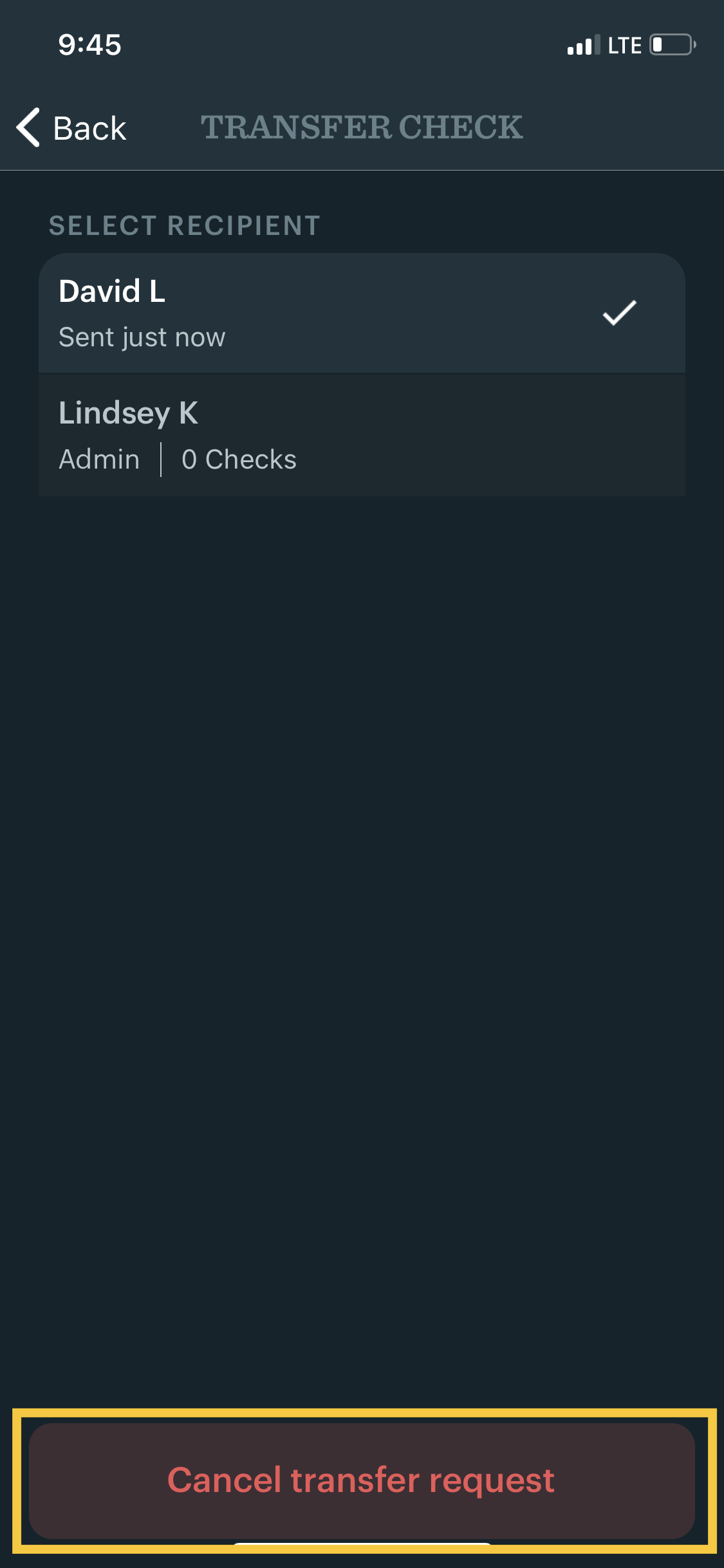Open the Lindsey K recipient entry

point(362,434)
